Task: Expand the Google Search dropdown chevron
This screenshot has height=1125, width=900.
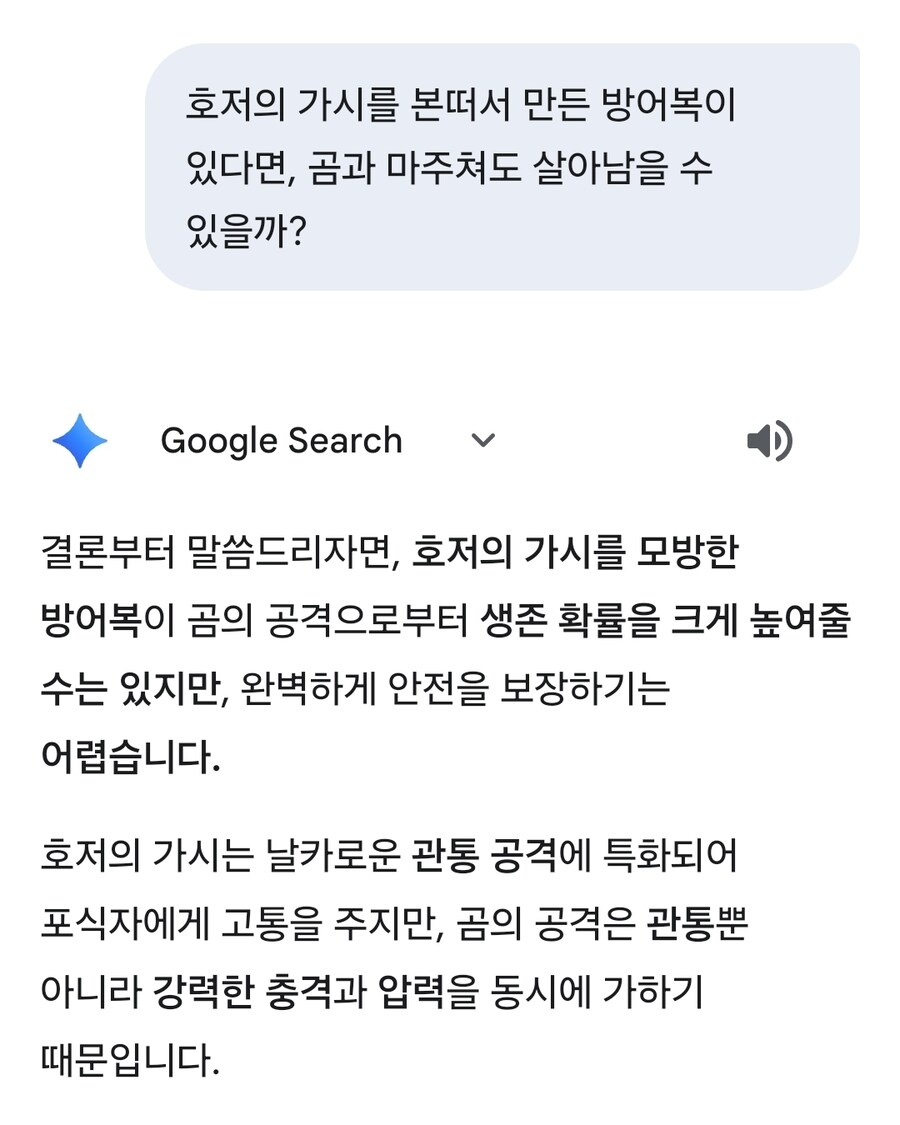Action: (483, 441)
